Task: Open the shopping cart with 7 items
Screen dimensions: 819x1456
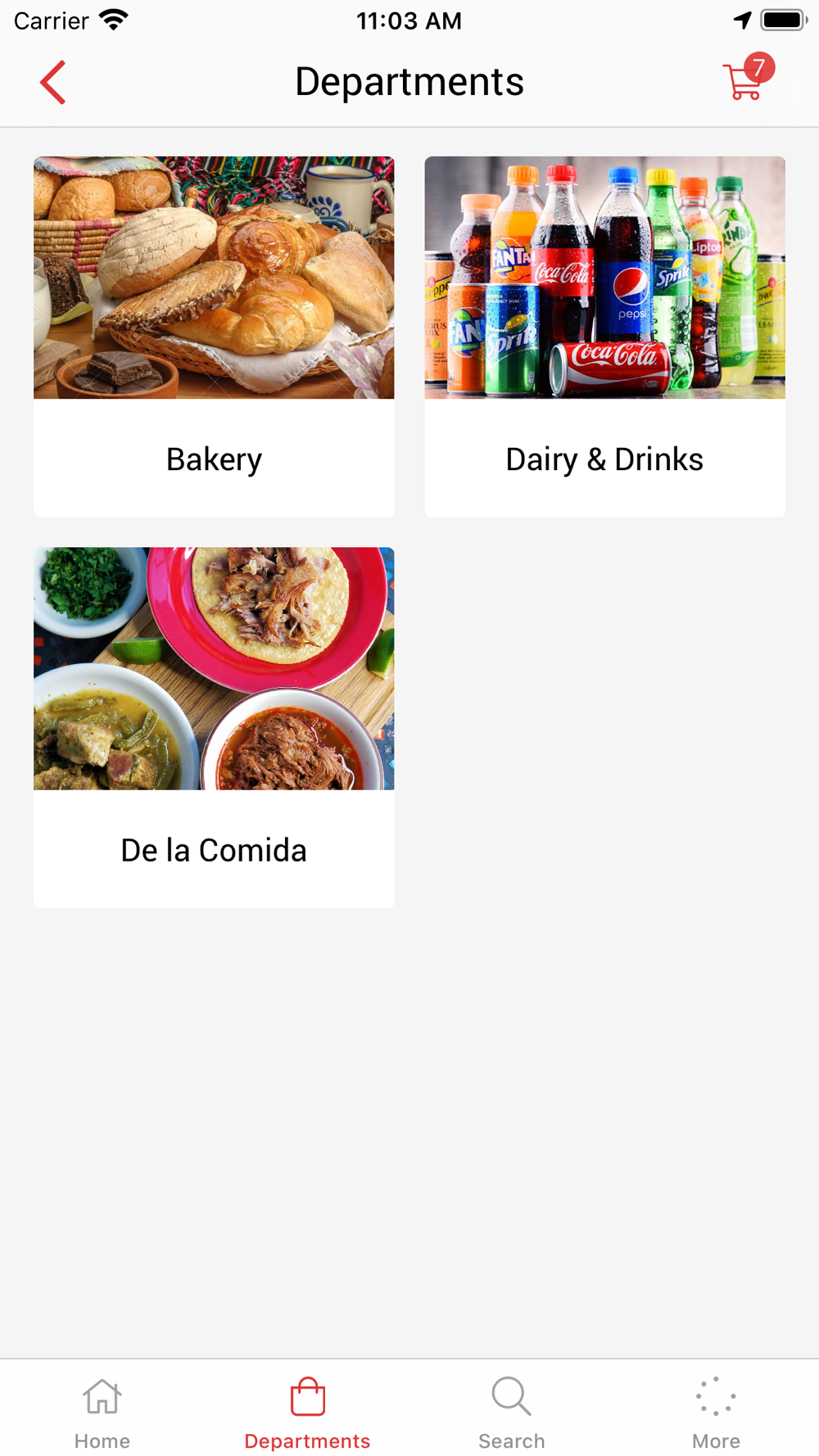Action: (749, 78)
